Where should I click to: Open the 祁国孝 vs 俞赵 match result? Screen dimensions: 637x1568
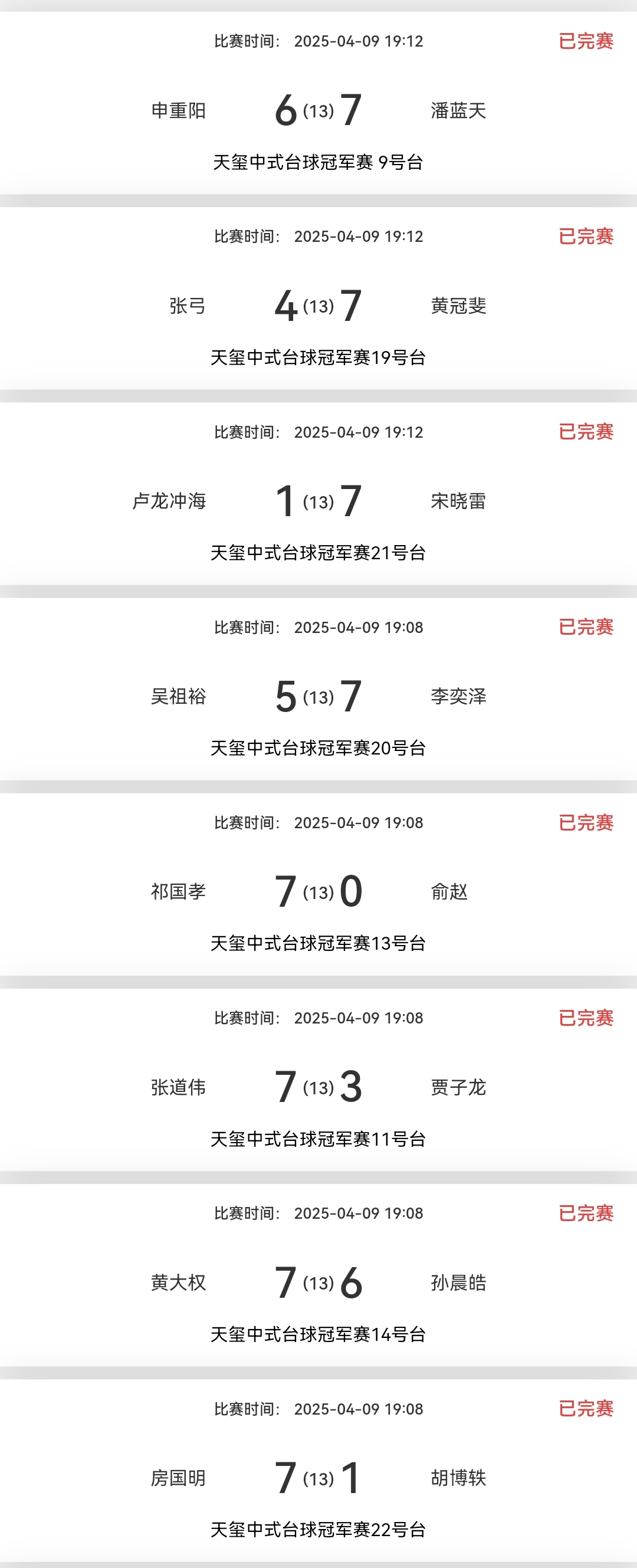point(318,892)
